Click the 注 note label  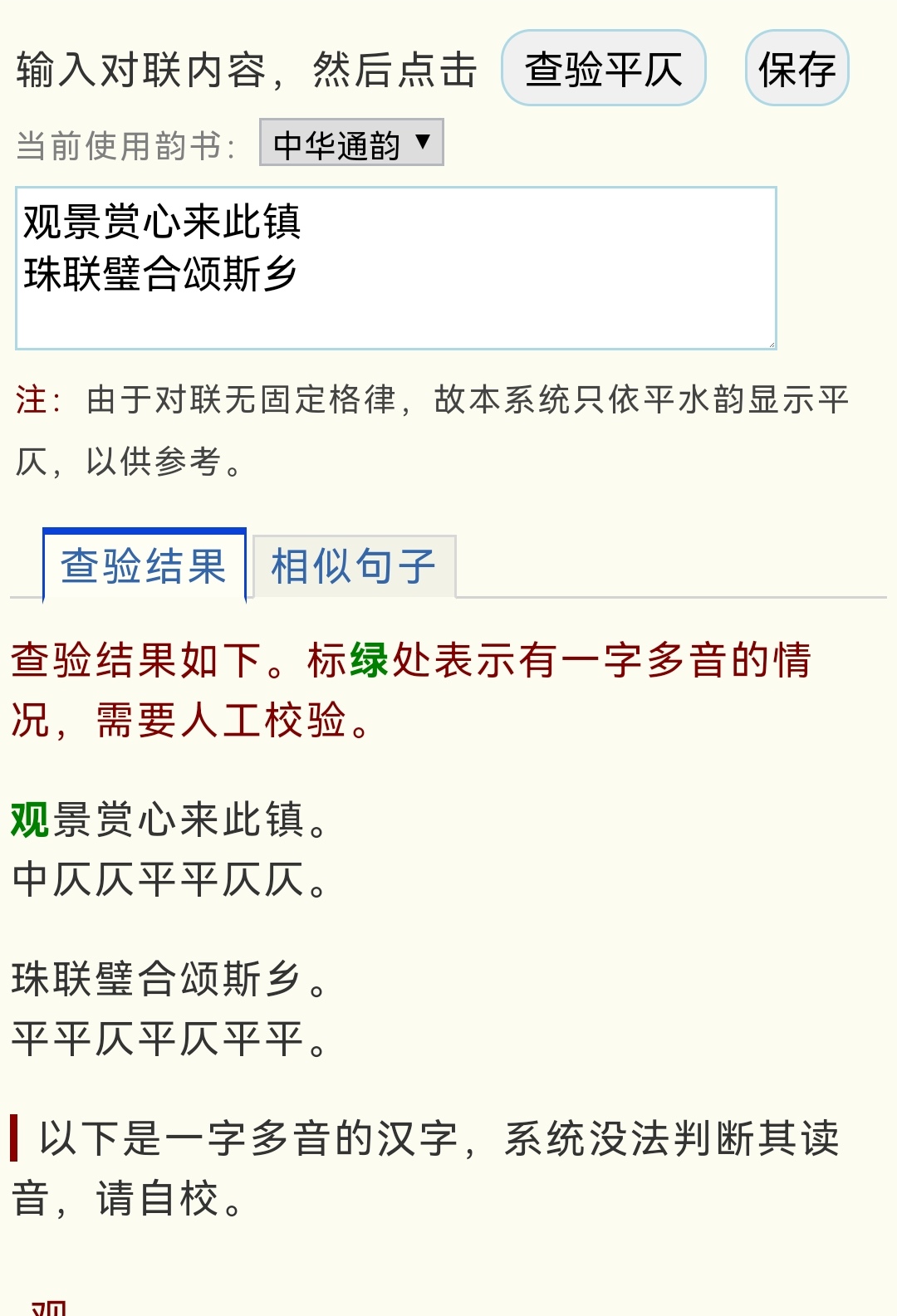31,403
